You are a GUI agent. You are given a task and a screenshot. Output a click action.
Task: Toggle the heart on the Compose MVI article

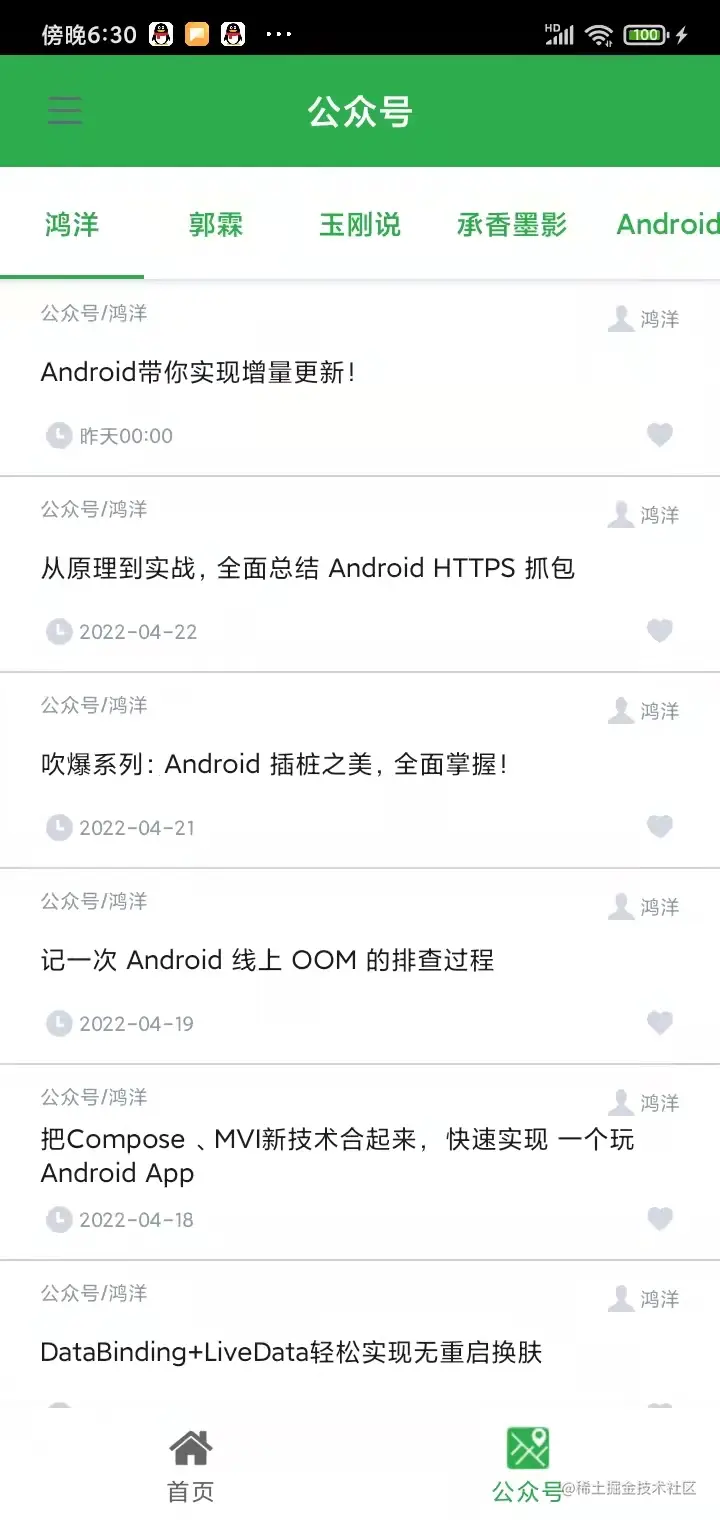click(x=659, y=1218)
